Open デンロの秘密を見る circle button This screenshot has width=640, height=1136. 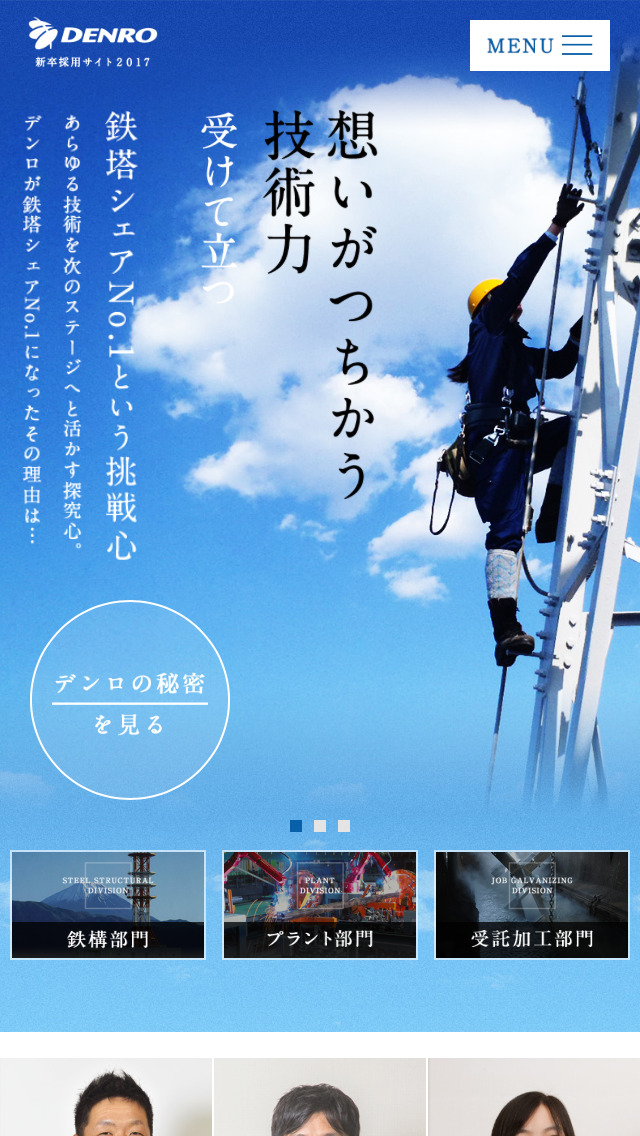coord(130,700)
